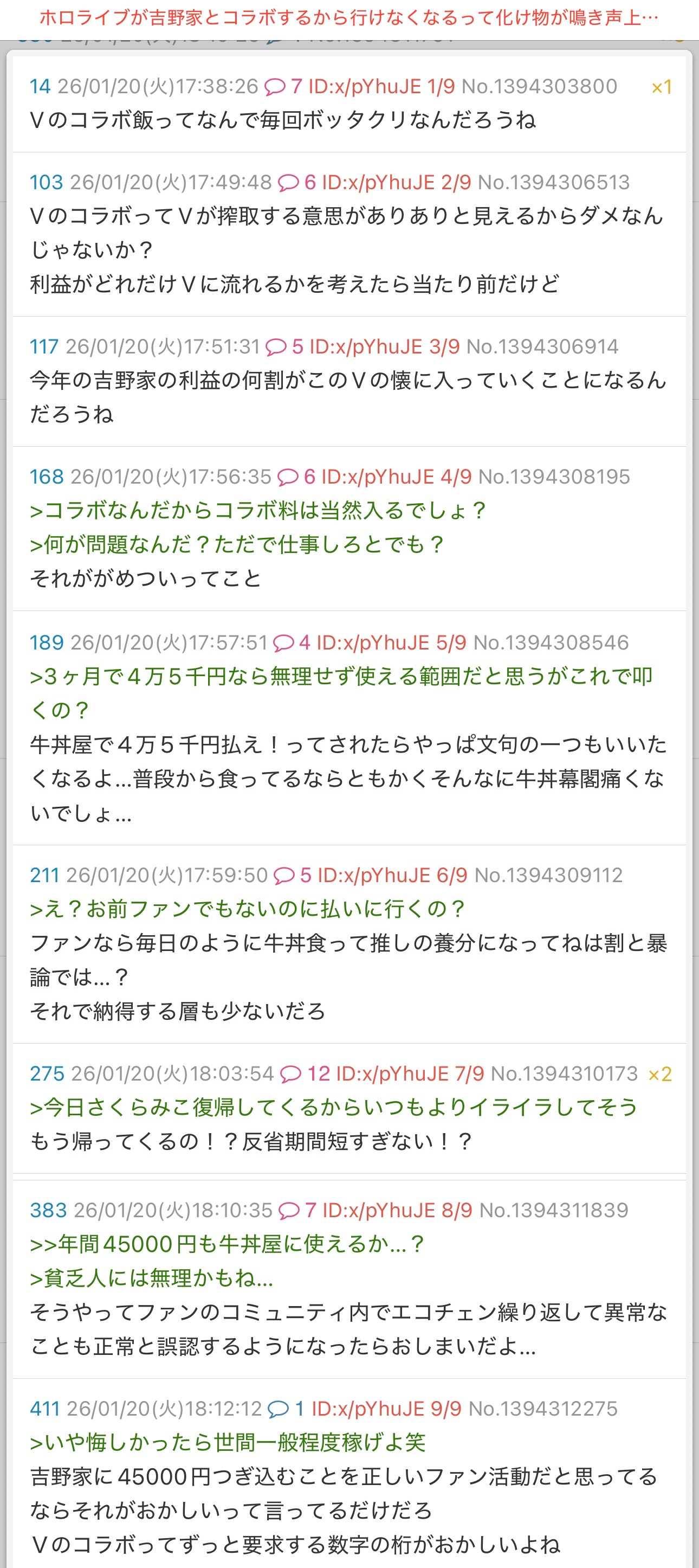Tap post number 189
The image size is (699, 1568).
click(x=46, y=642)
